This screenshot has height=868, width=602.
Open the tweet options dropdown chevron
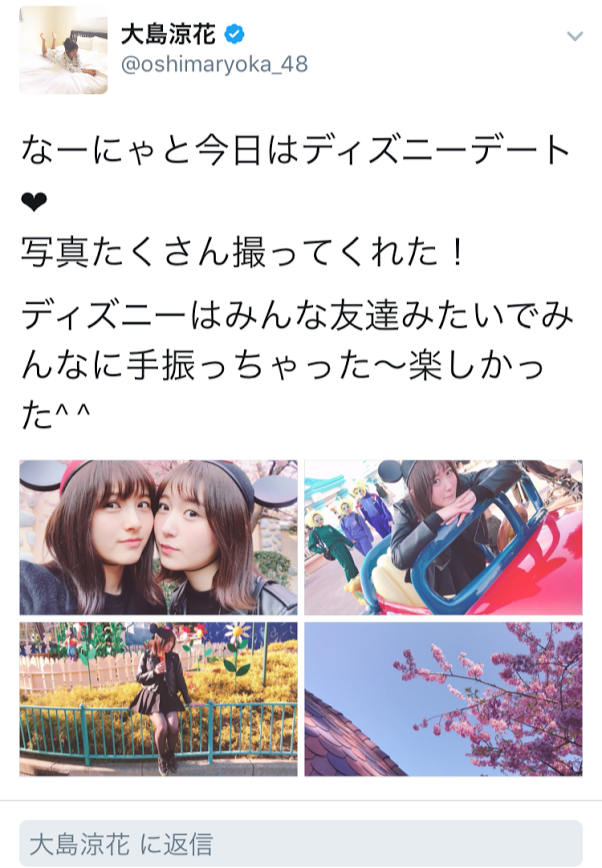point(574,36)
